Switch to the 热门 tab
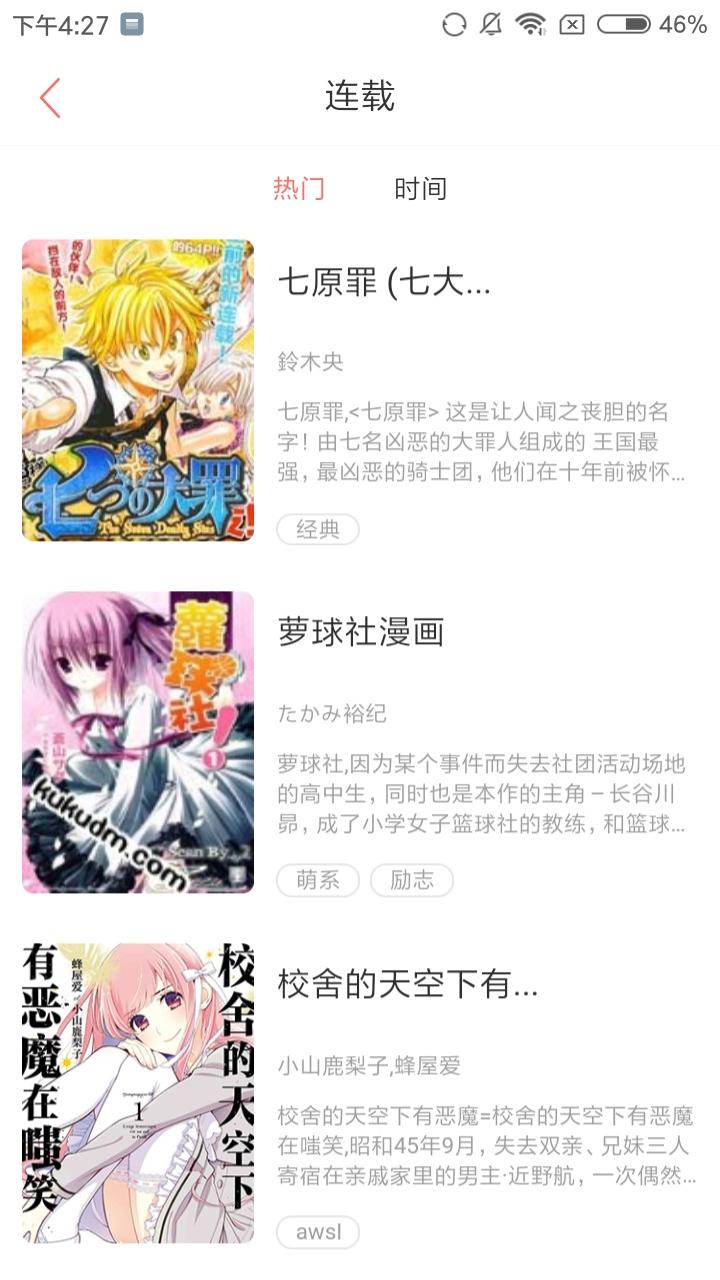Image resolution: width=720 pixels, height=1280 pixels. click(298, 189)
